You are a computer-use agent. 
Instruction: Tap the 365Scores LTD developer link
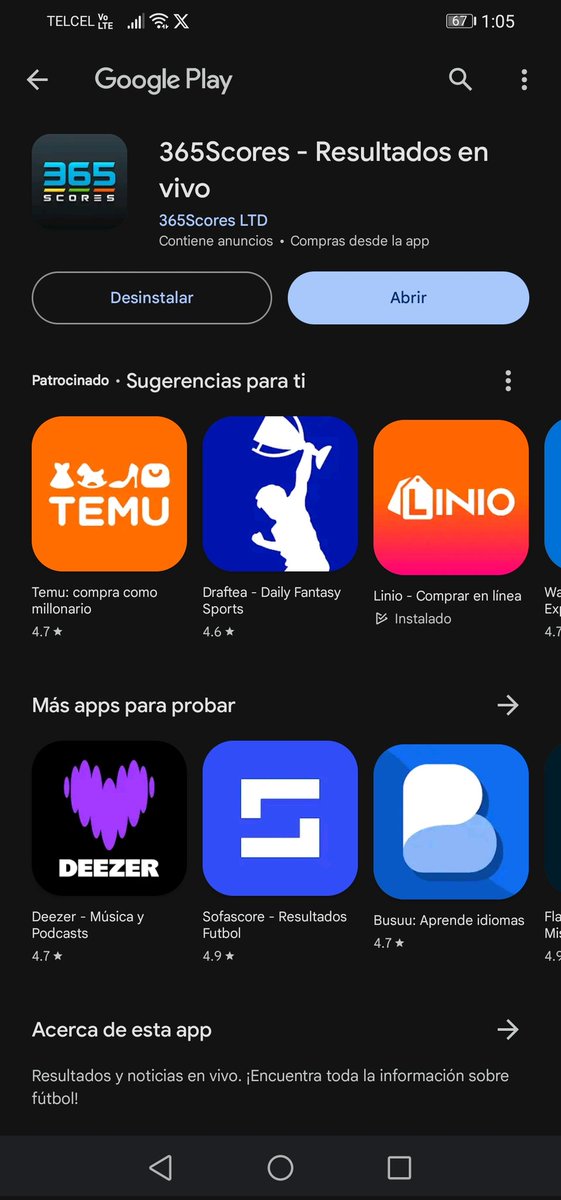pyautogui.click(x=213, y=220)
